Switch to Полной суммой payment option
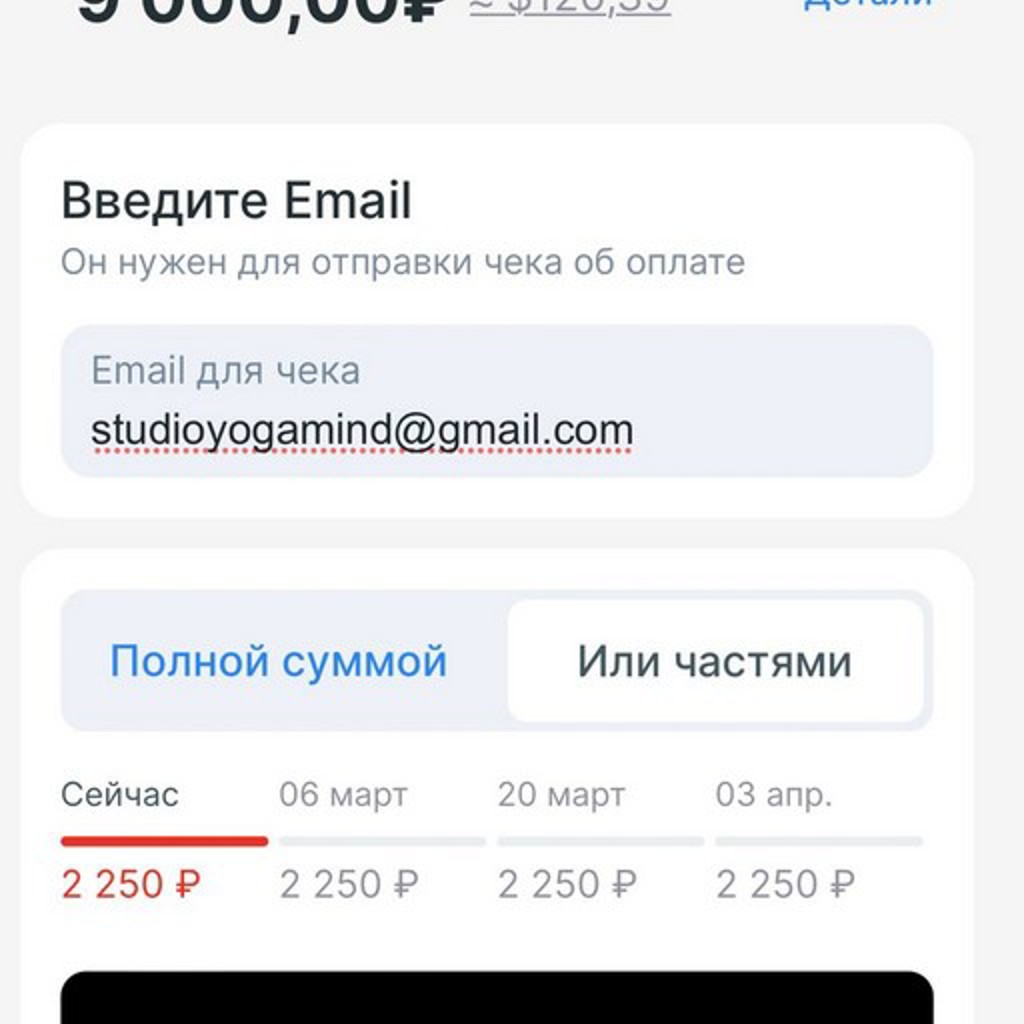This screenshot has width=1024, height=1024. pyautogui.click(x=278, y=662)
